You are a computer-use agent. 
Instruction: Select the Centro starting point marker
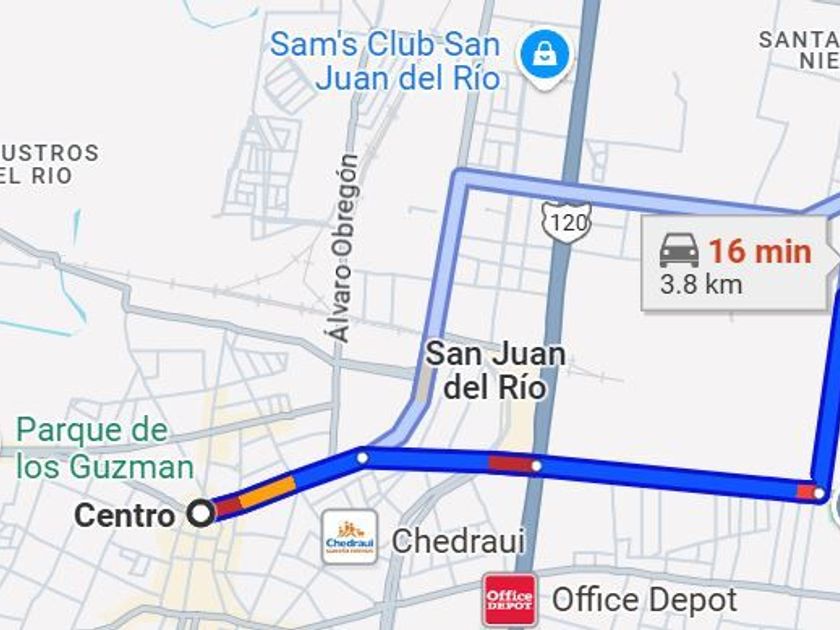[202, 514]
